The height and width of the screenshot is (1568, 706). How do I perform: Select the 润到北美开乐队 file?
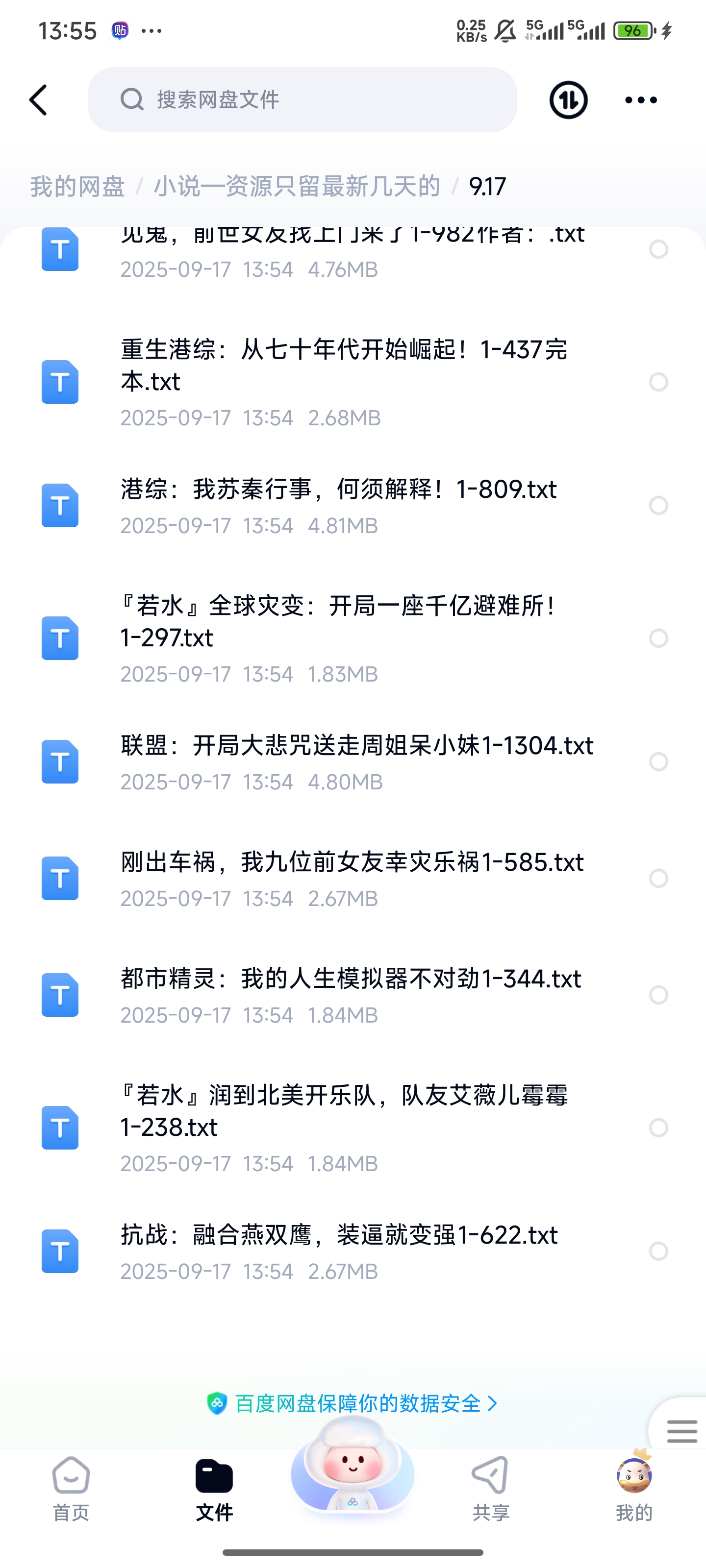pyautogui.click(x=658, y=1127)
